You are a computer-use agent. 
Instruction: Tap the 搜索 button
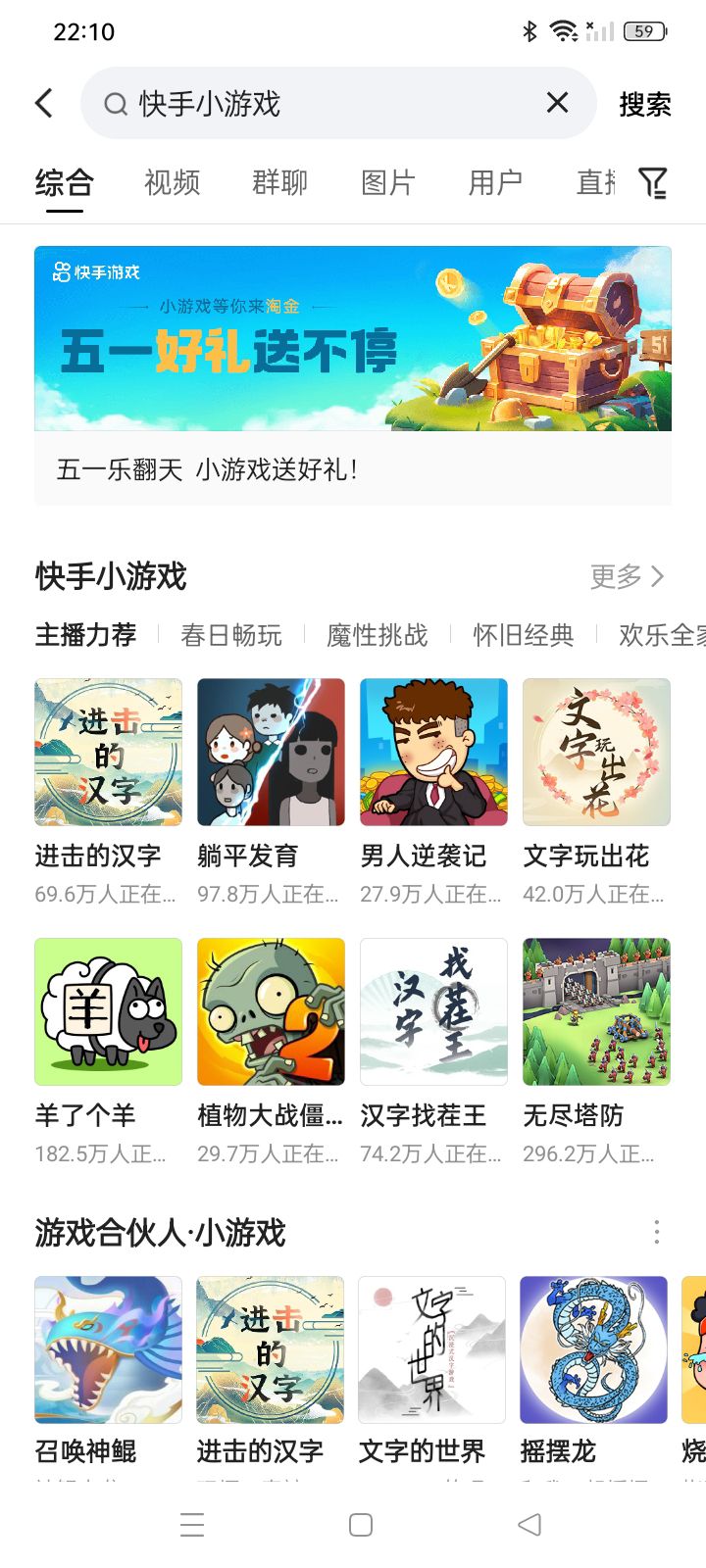click(644, 104)
